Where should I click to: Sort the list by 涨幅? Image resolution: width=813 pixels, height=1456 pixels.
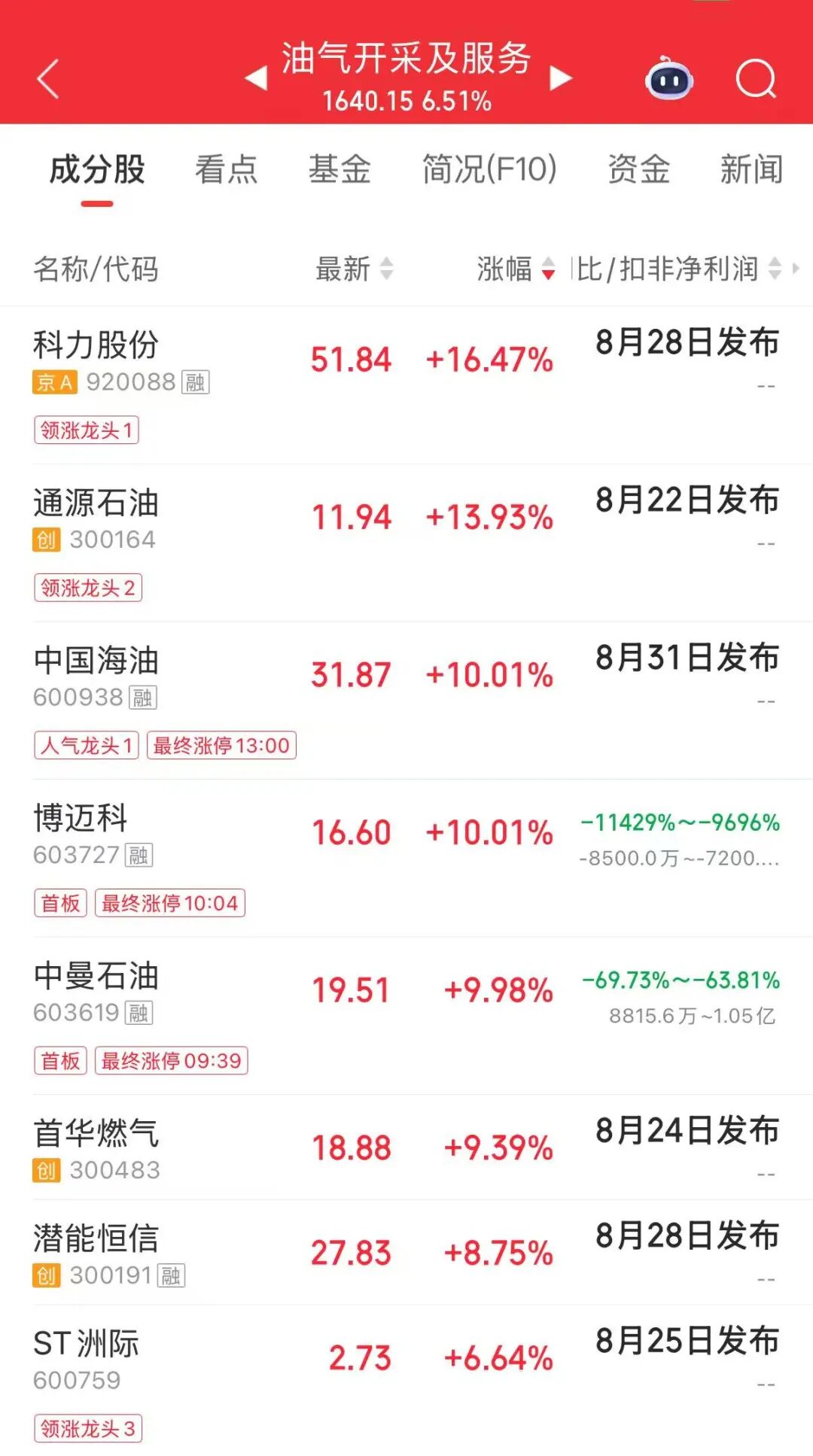click(516, 269)
